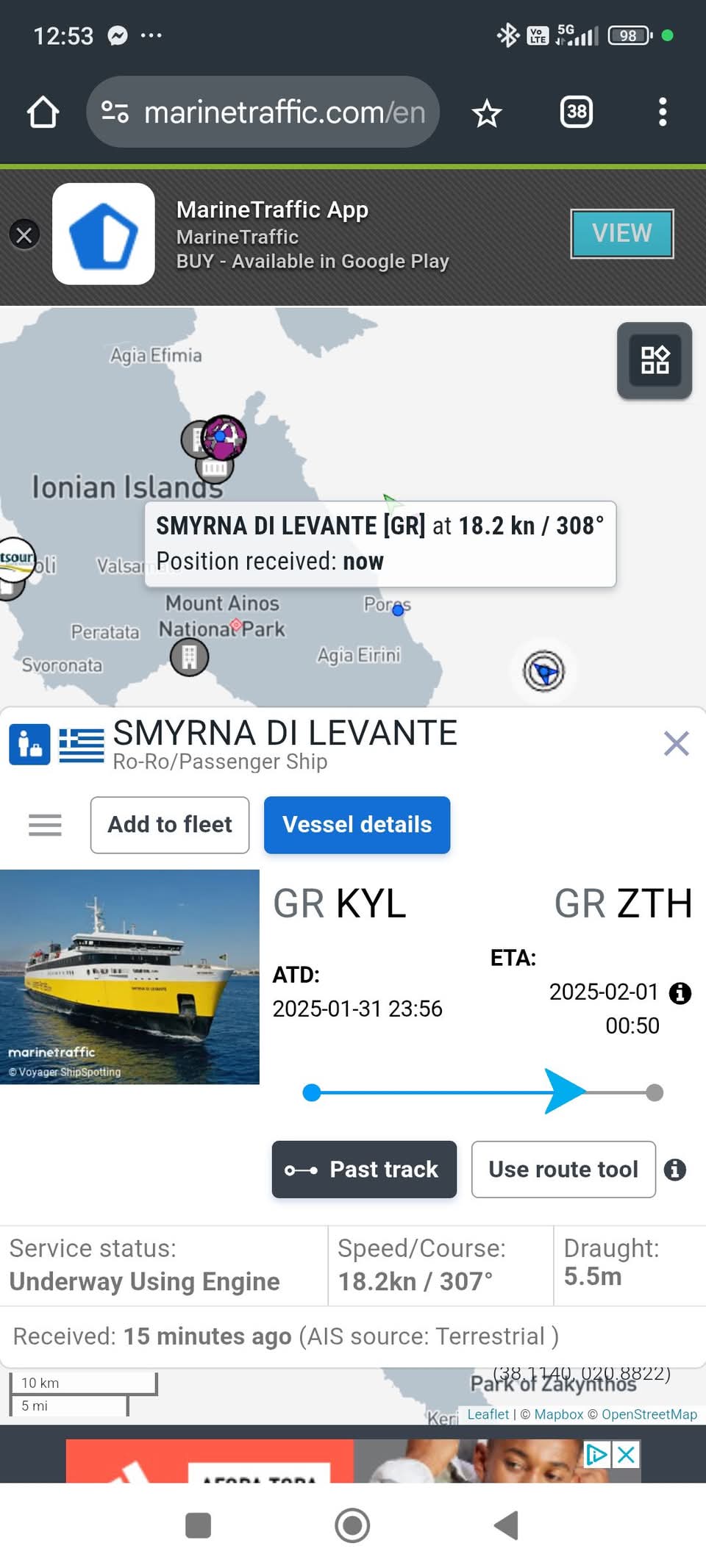Tap Use route tool

coord(563,1169)
